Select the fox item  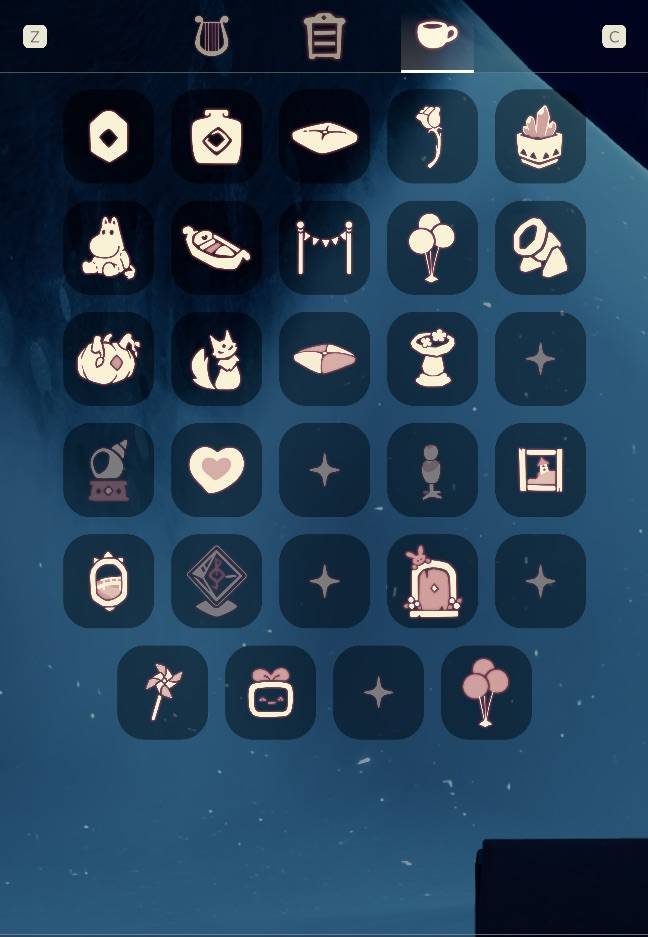[x=216, y=358]
